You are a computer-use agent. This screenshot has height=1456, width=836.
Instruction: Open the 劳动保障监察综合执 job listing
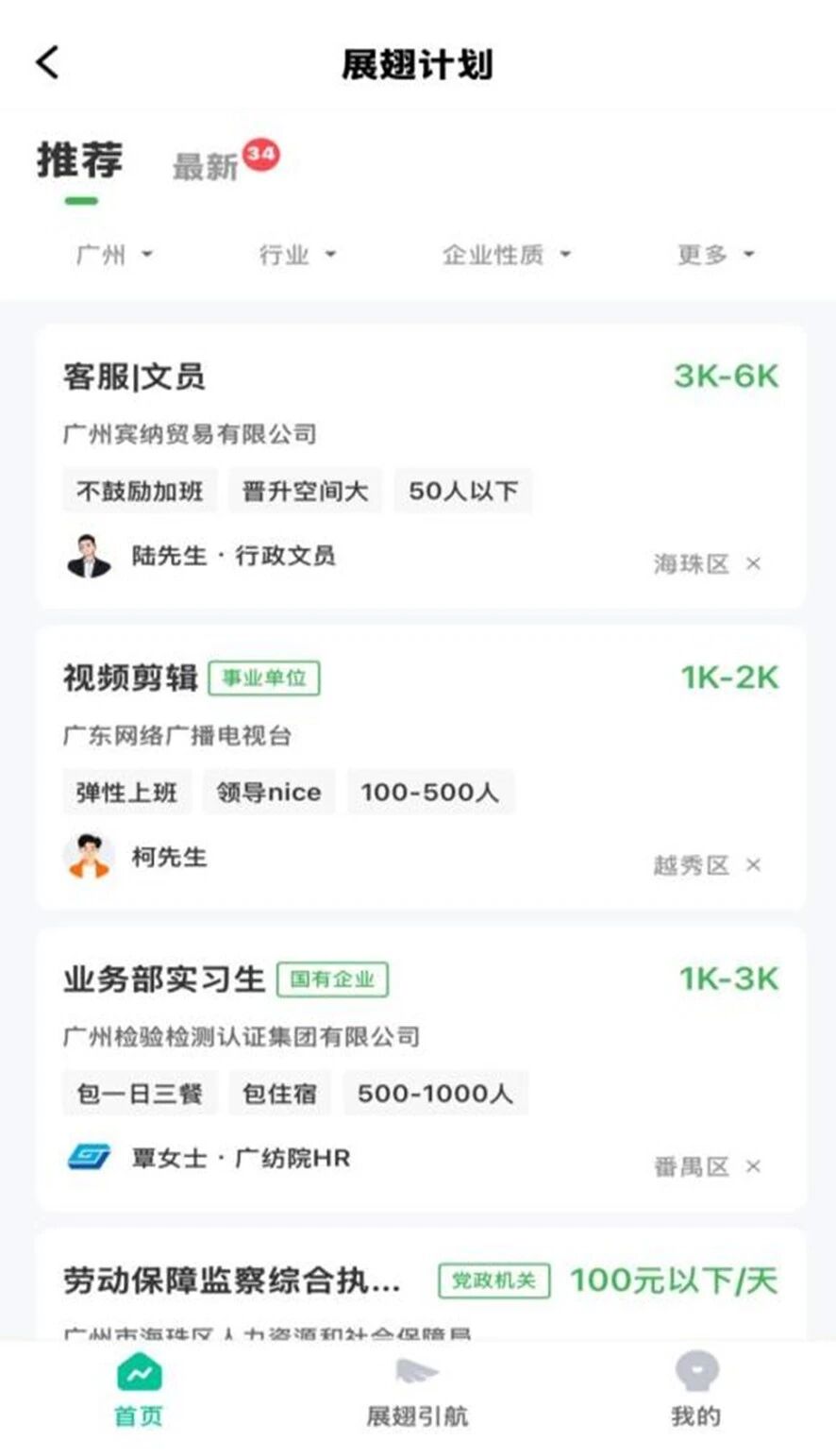click(231, 1280)
